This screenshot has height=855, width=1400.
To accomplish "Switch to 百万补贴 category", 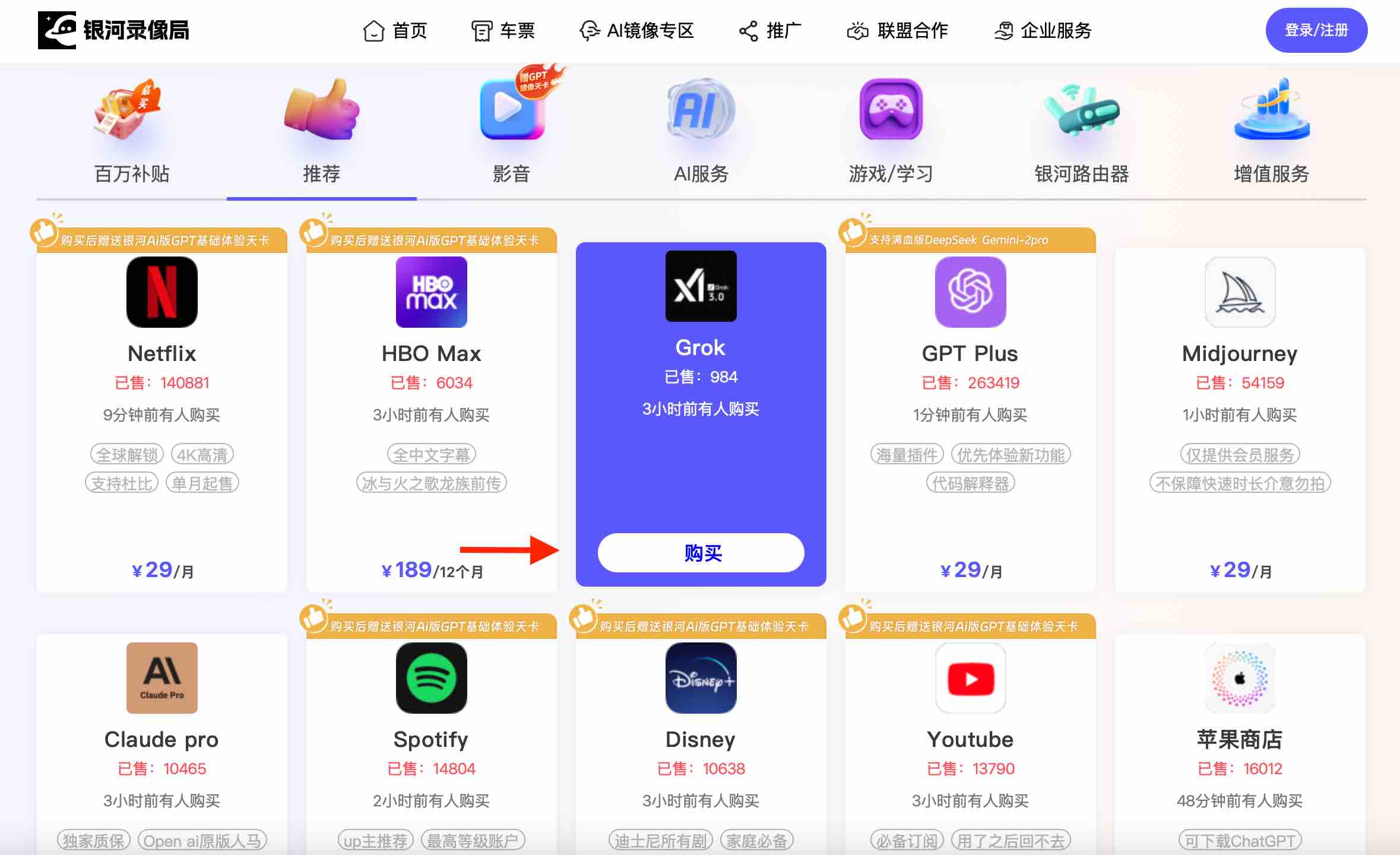I will tap(132, 132).
